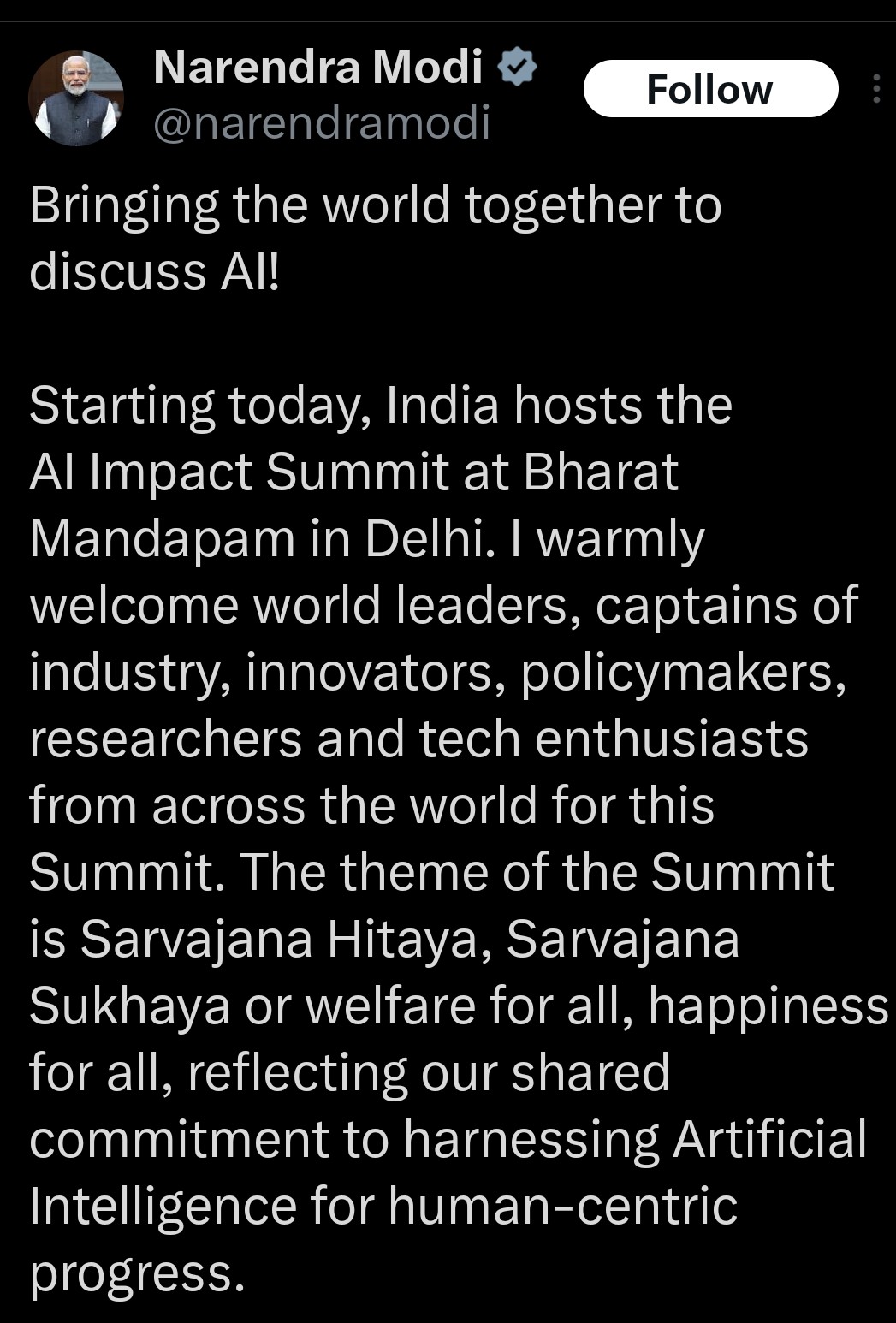Visit the @narendramodi profile handle
Viewport: 896px width, 1323px height.
tap(321, 123)
